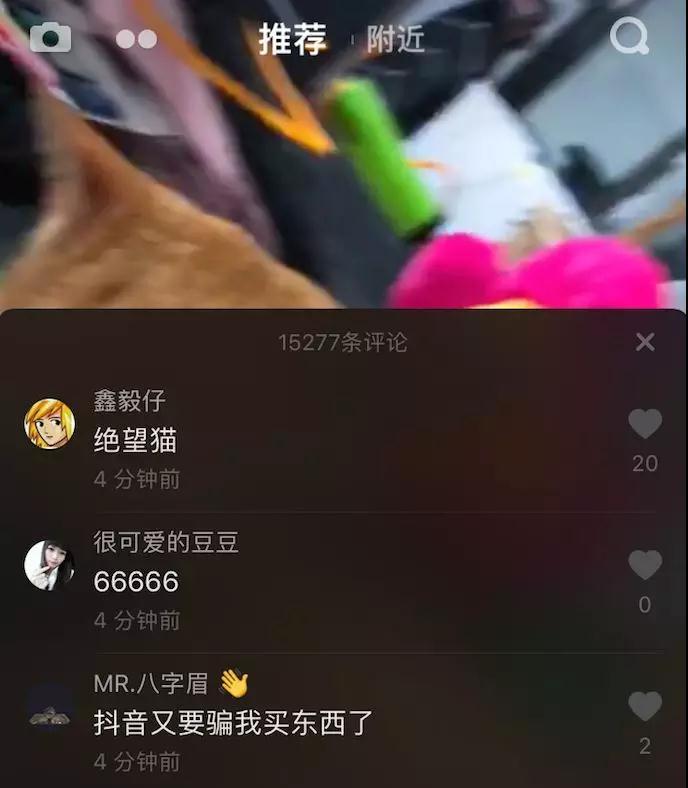The width and height of the screenshot is (688, 788).
Task: Close the comments panel
Action: pos(645,342)
